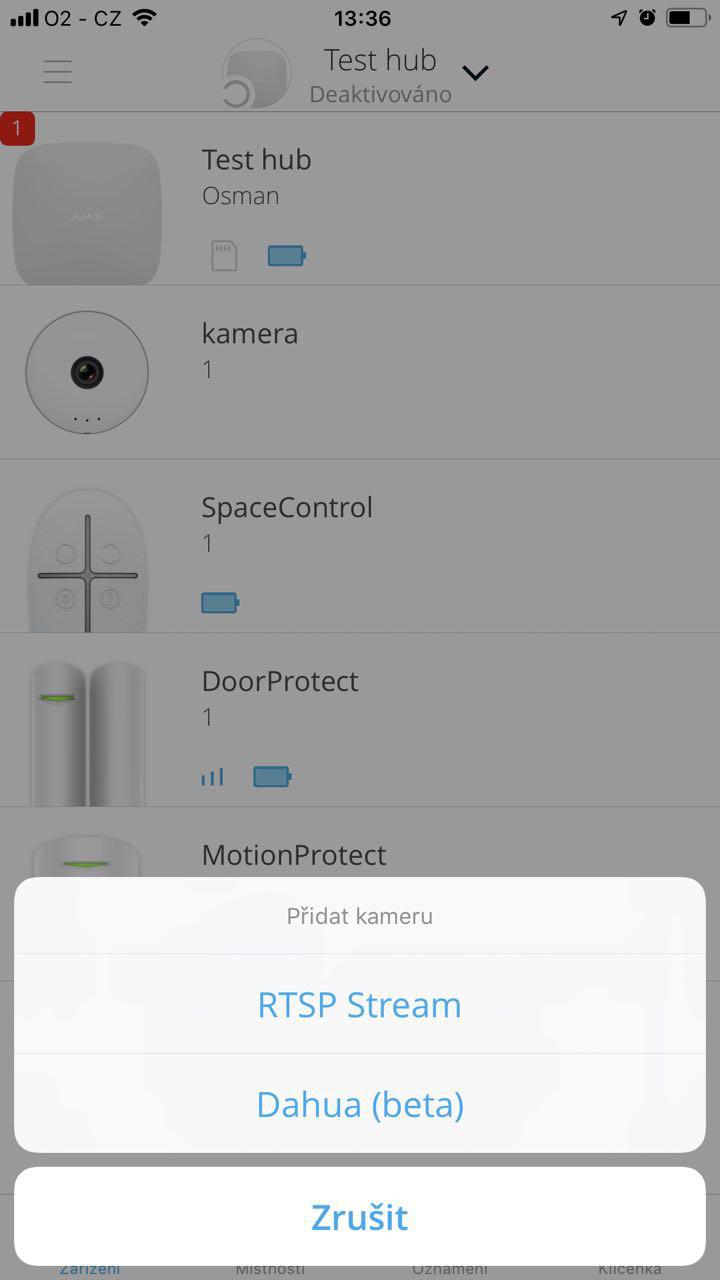The image size is (720, 1280).
Task: Choose Dahua (beta) camera type
Action: coord(360,1104)
